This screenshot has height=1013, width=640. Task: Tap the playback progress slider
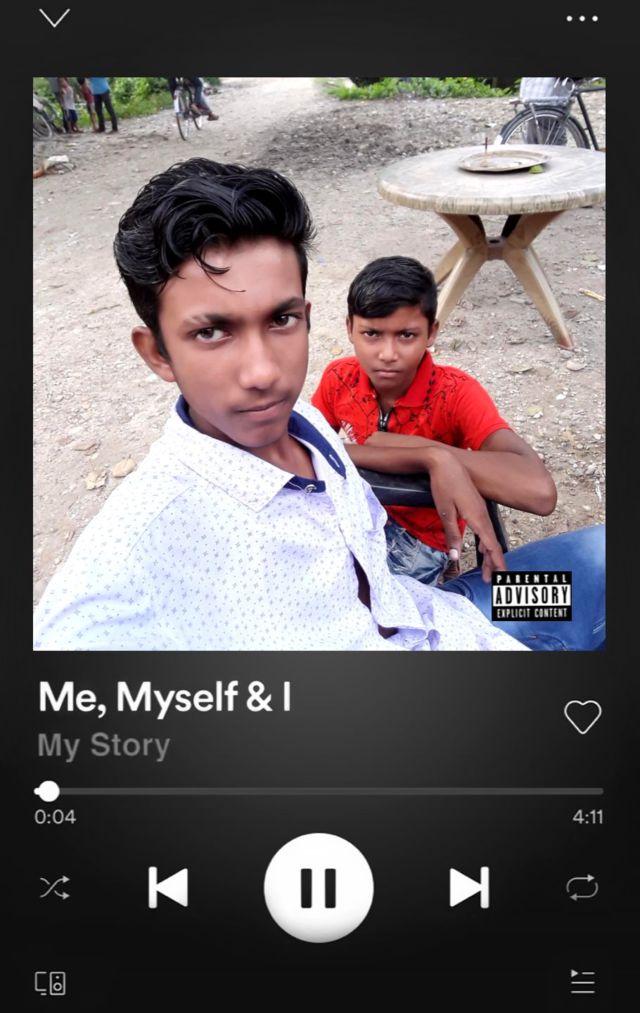coord(320,791)
